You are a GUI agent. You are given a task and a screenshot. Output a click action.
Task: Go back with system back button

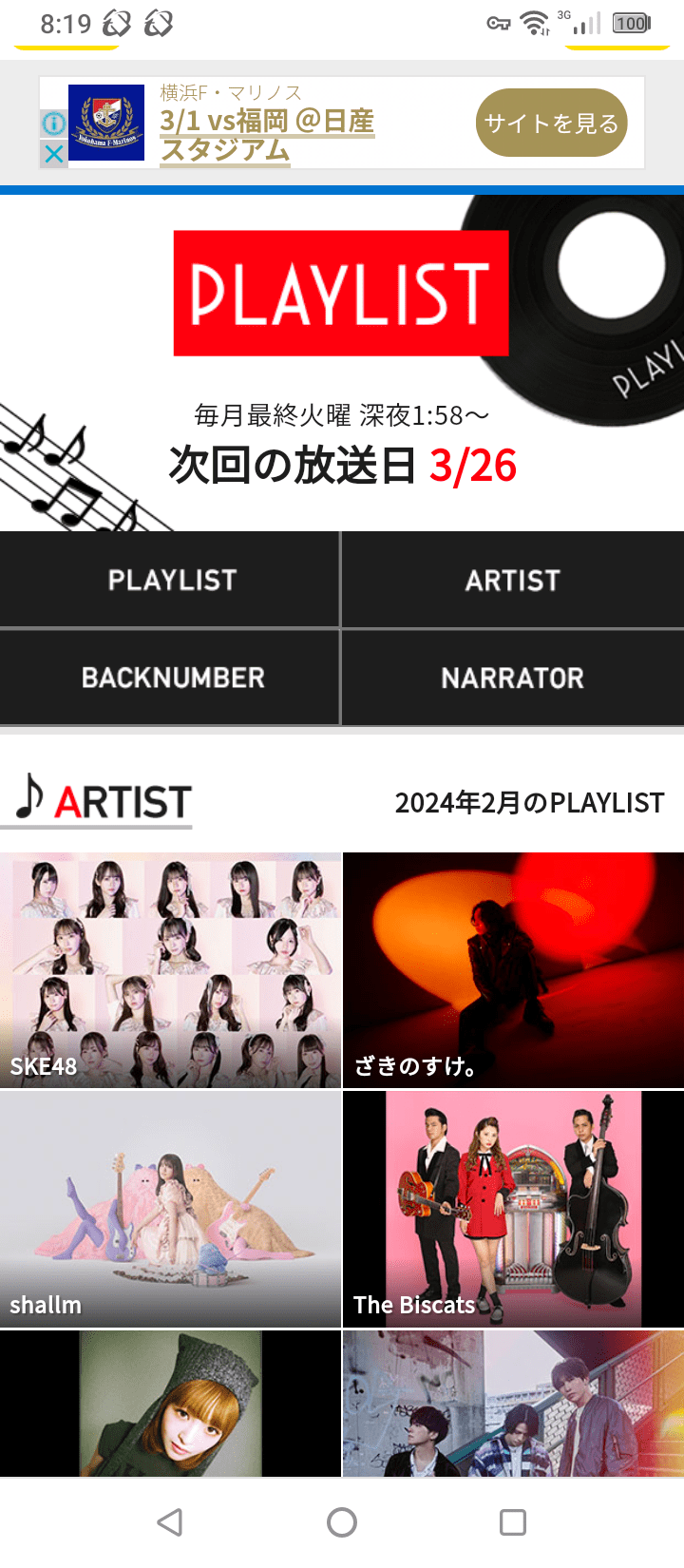pyautogui.click(x=170, y=1522)
